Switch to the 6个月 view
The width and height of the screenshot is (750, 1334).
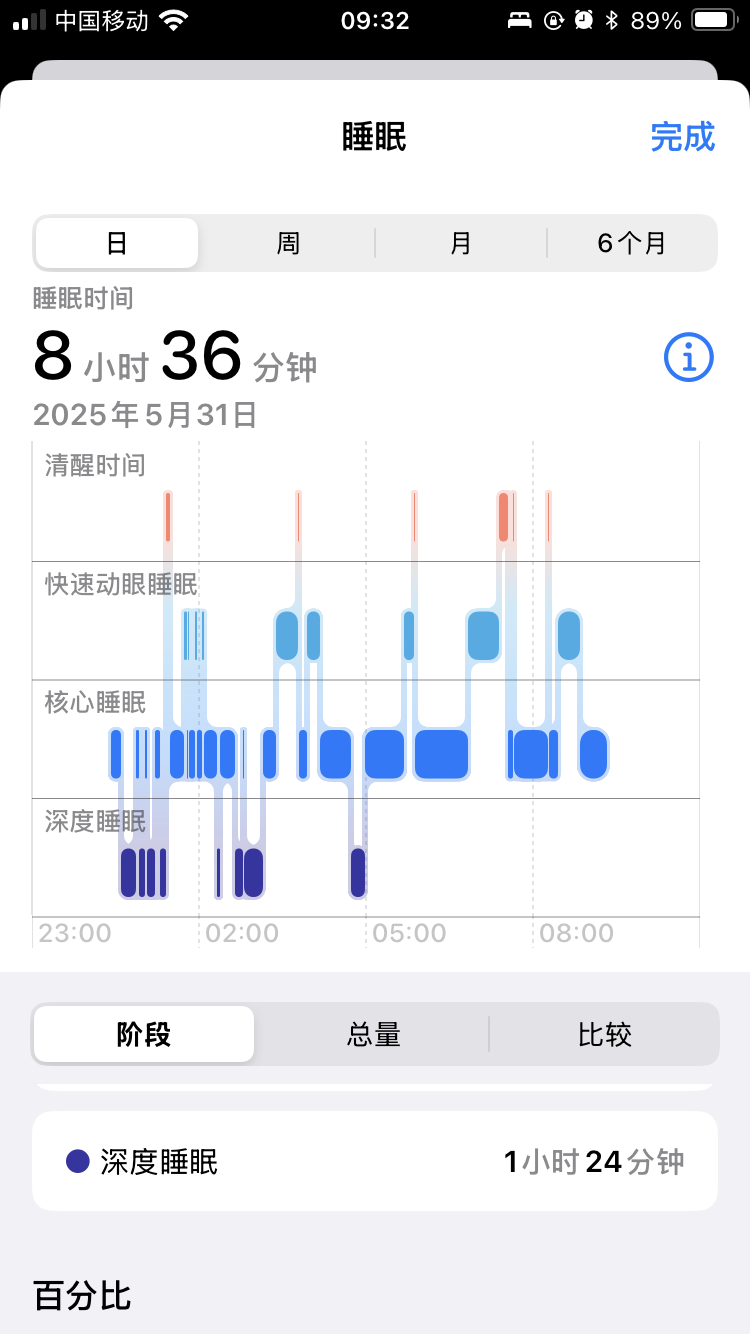click(632, 243)
